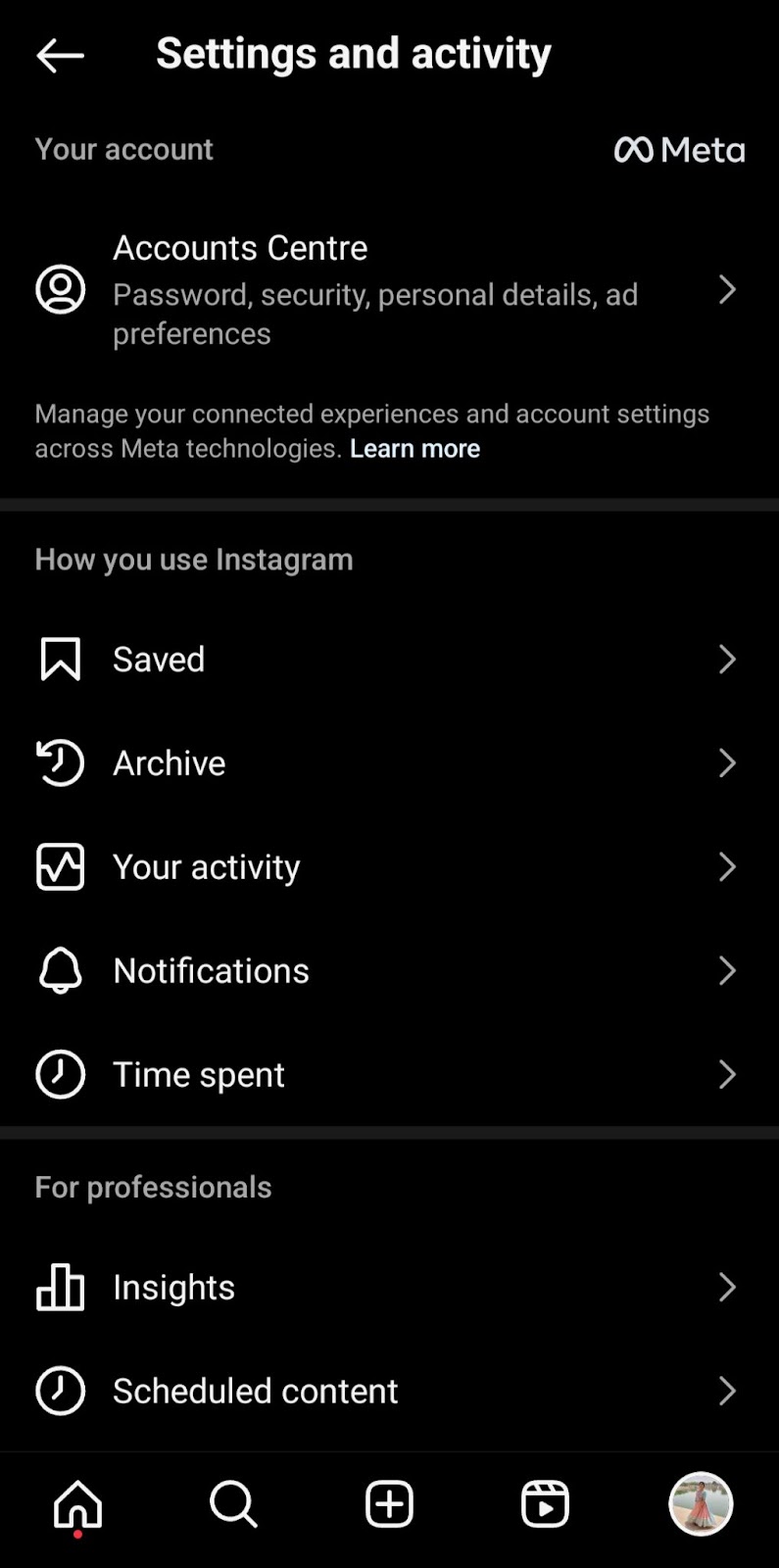
Task: Open Insights for professionals
Action: [389, 1287]
